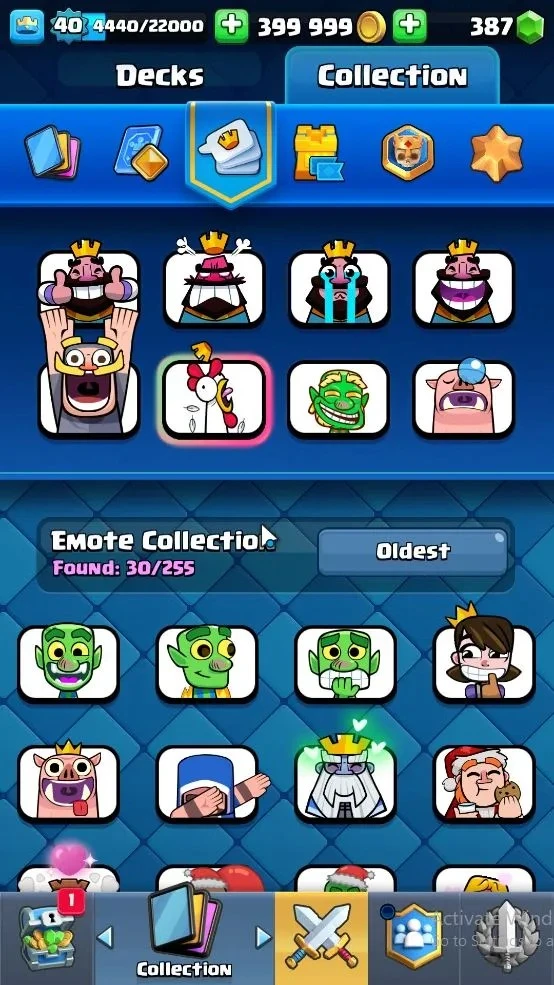554x985 pixels.
Task: Open the banners section with the king badge
Action: [408, 153]
